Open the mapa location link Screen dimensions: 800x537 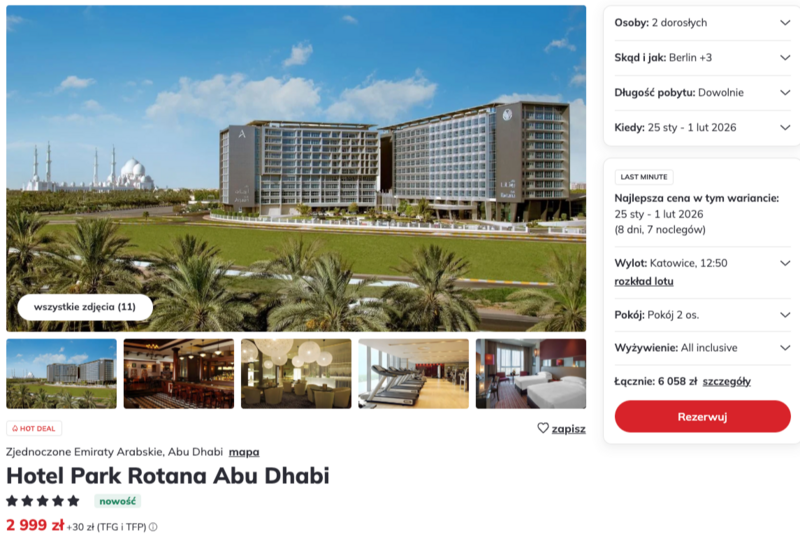coord(244,452)
